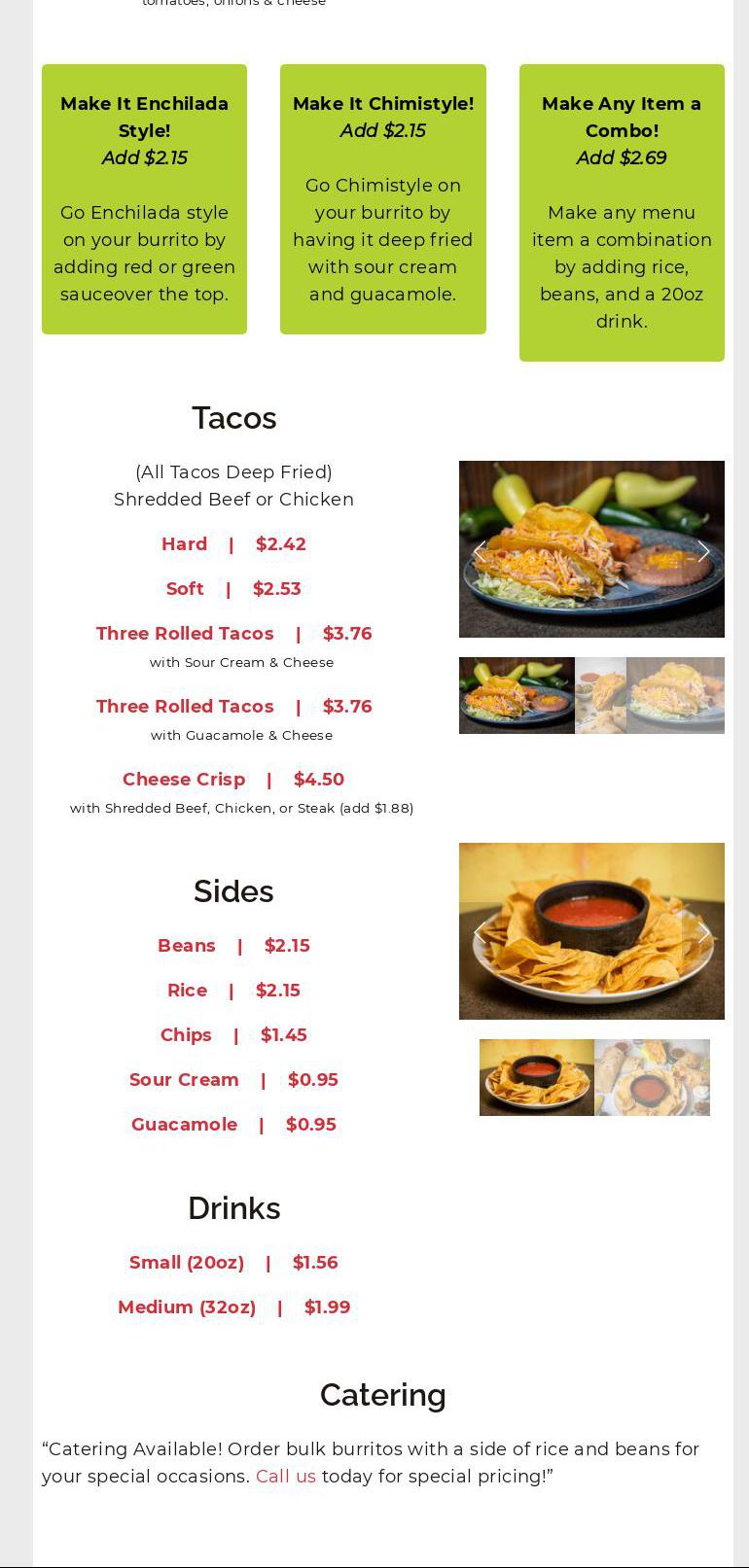The height and width of the screenshot is (1568, 749).
Task: Open the burritos and salsa thumbnail under Sides
Action: pos(652,1077)
